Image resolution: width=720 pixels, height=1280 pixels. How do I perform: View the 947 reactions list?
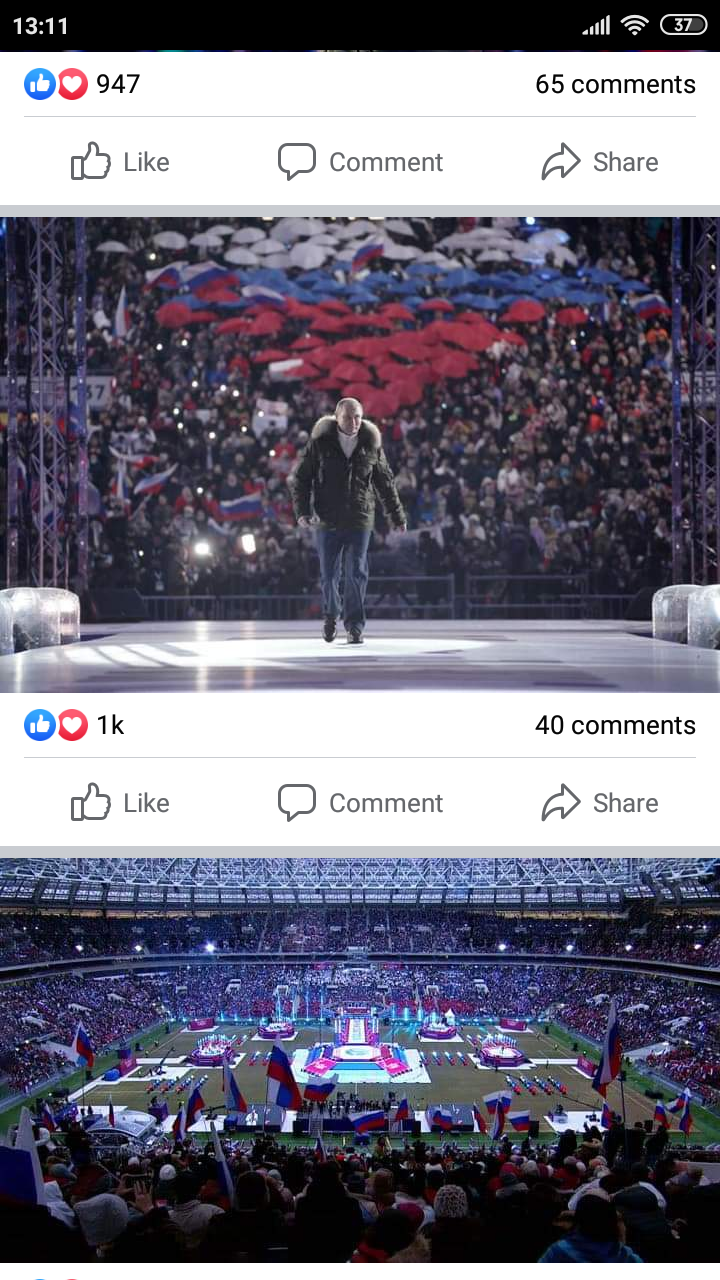pyautogui.click(x=82, y=84)
